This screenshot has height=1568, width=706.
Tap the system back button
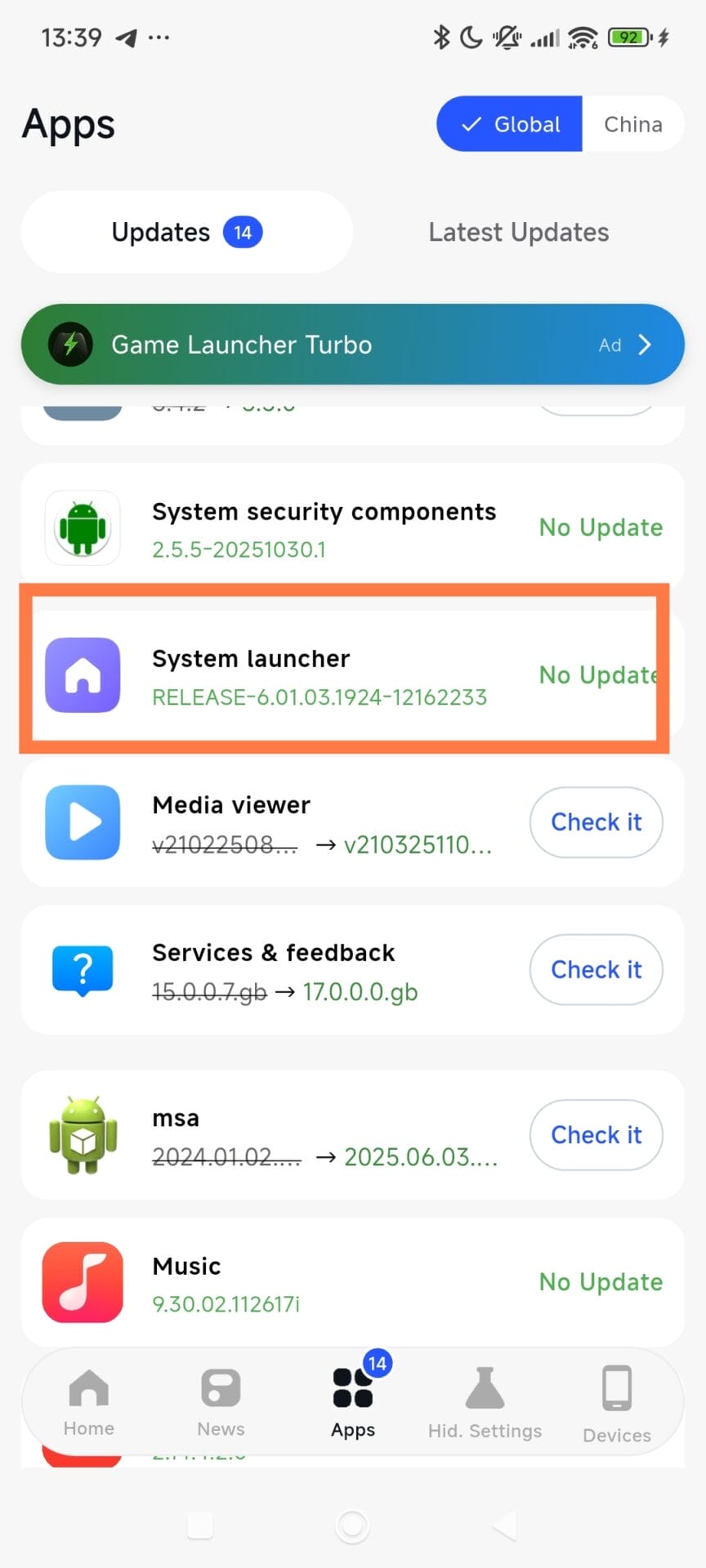point(507,1526)
